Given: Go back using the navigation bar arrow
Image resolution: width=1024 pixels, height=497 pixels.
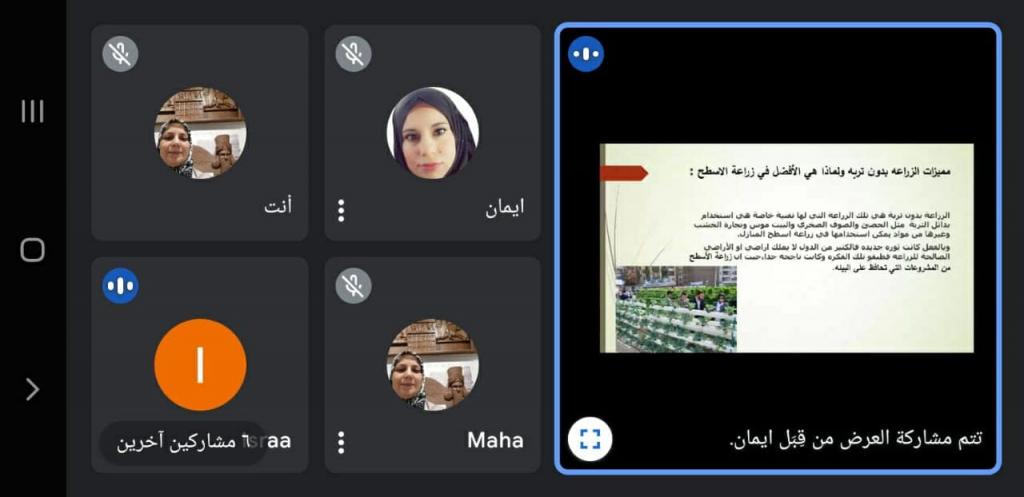Looking at the screenshot, I should point(32,389).
